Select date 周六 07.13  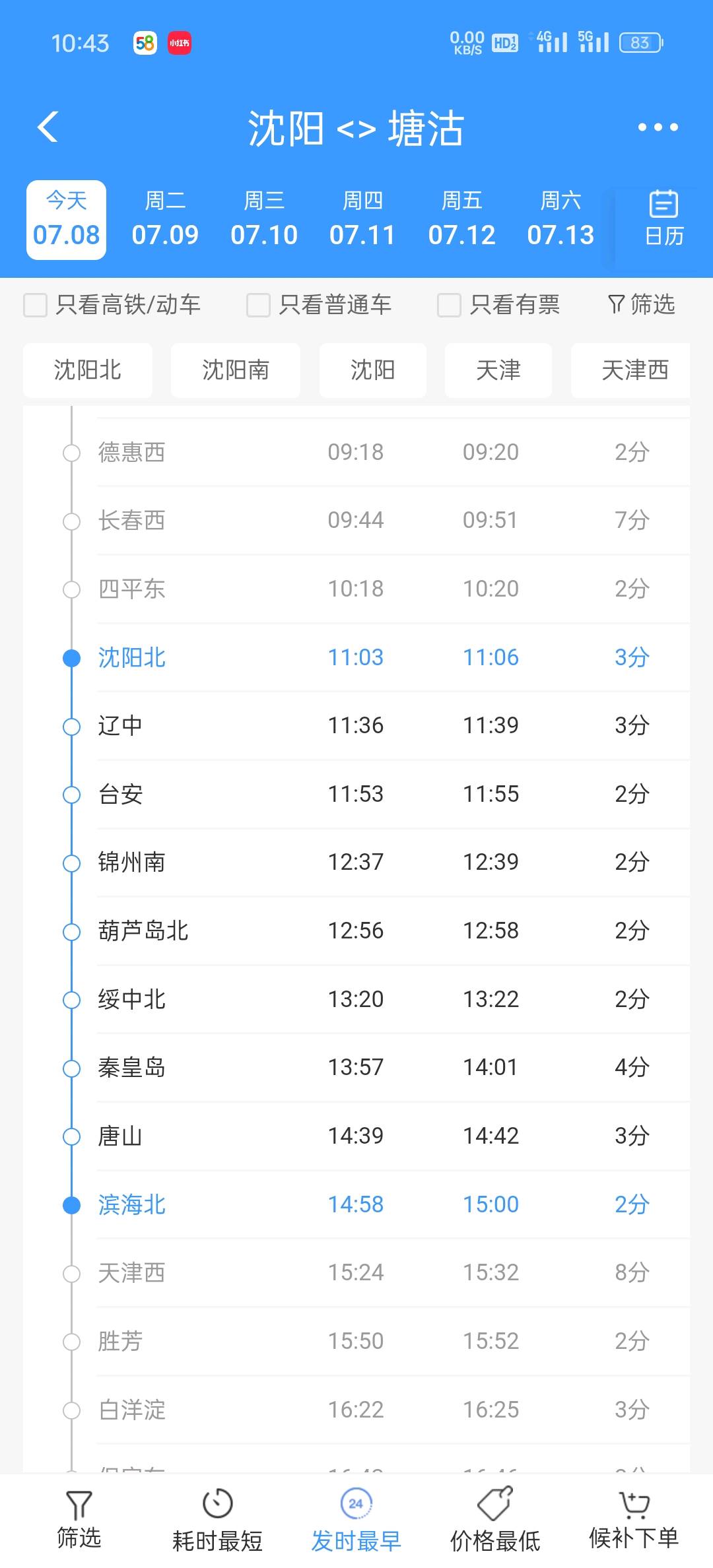[560, 220]
